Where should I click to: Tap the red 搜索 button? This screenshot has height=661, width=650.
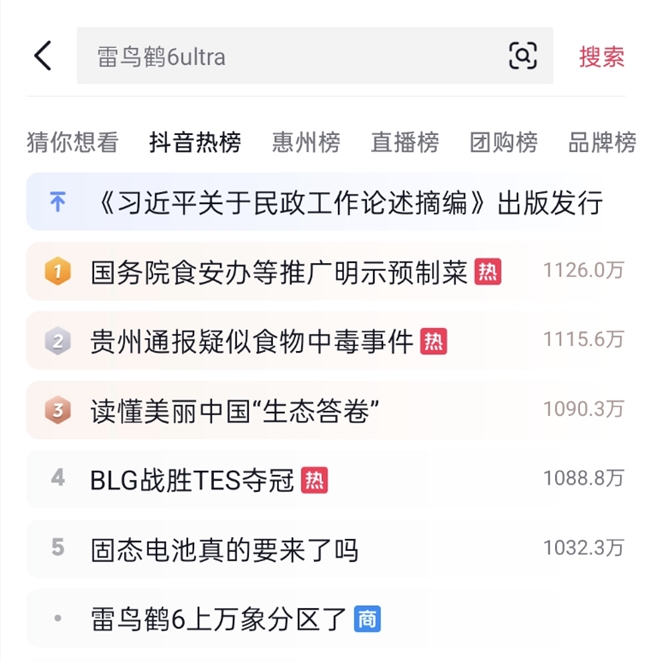pos(601,57)
